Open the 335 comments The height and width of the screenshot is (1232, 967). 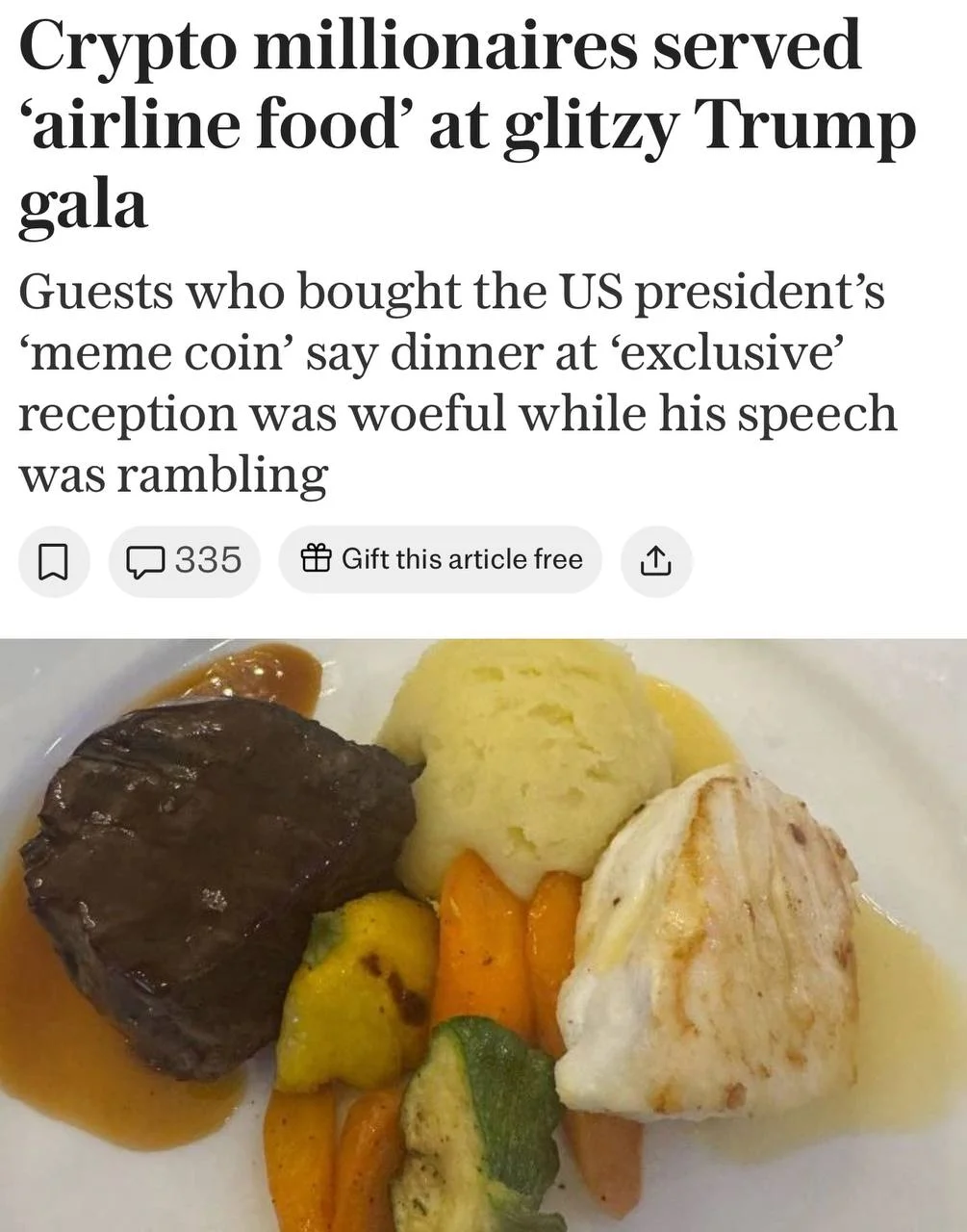[x=184, y=560]
